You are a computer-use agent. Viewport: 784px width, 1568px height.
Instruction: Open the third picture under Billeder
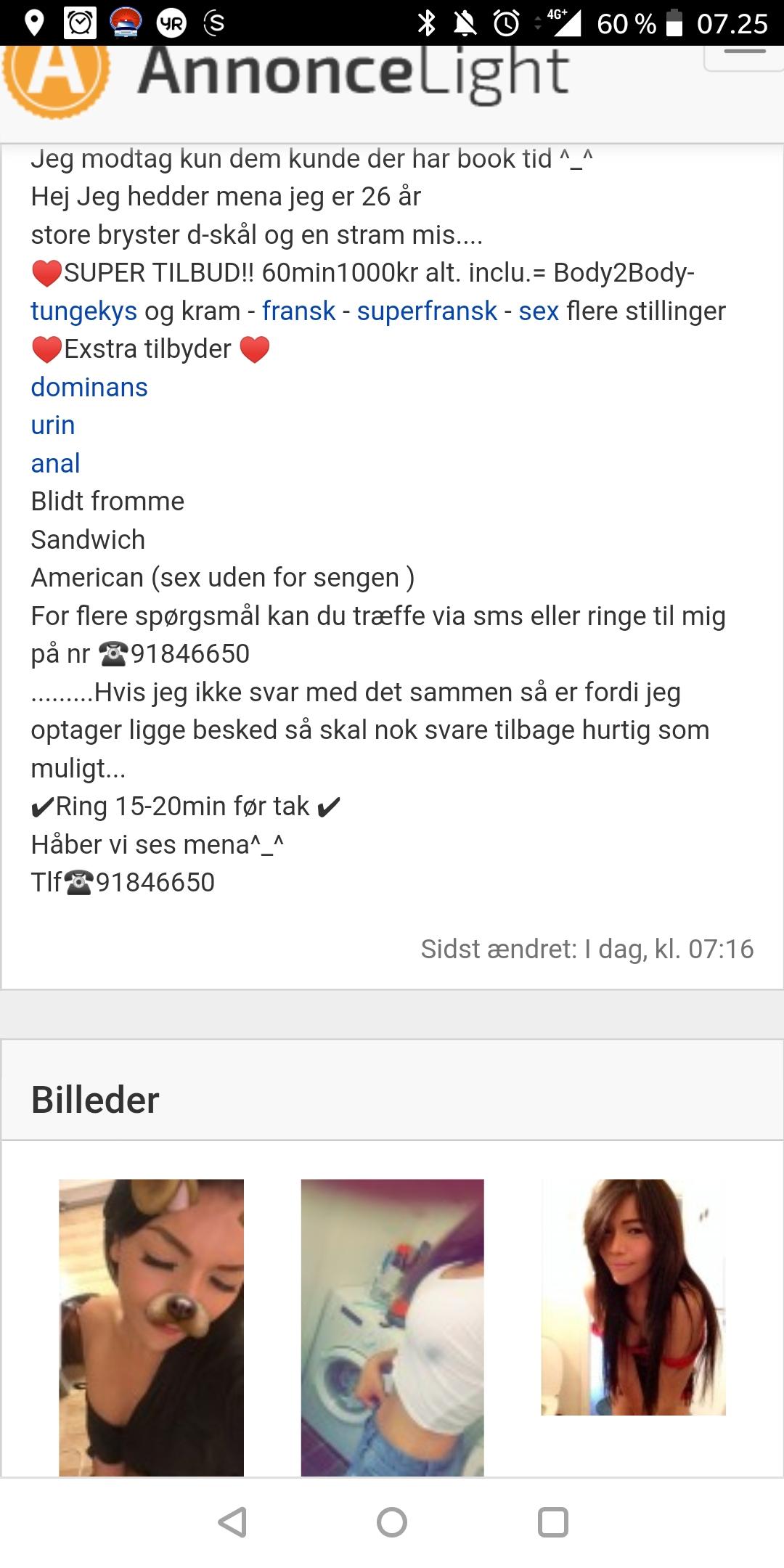pos(633,1297)
